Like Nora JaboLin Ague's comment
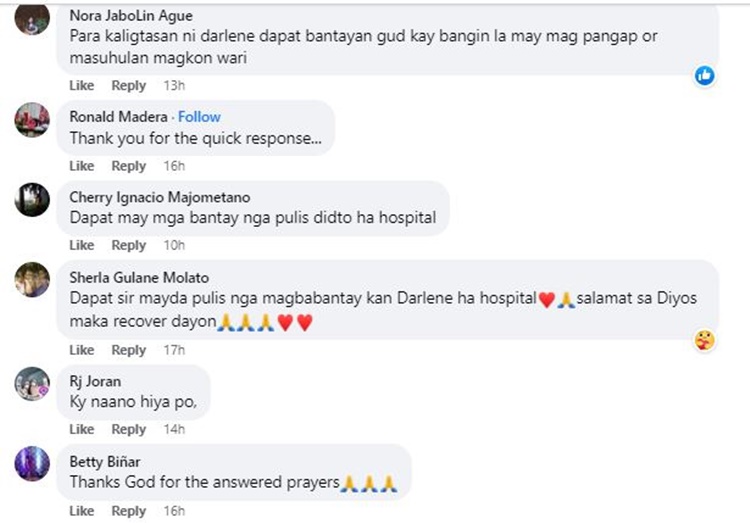Screen dimensions: 750x523 [82, 86]
